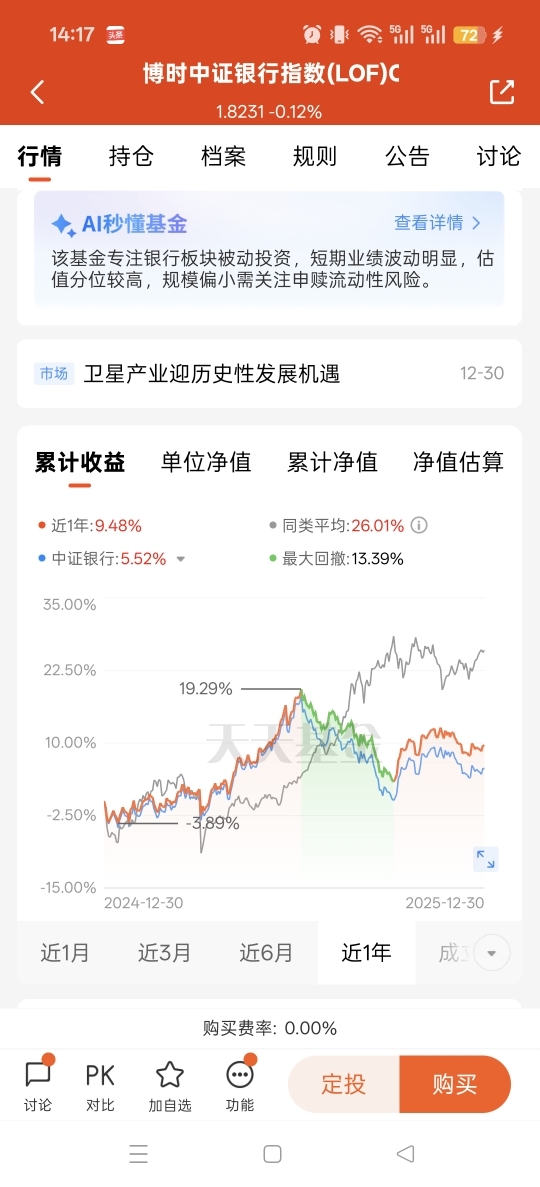Select the 单位净值 chart tab
Viewport: 540px width, 1187px height.
tap(206, 462)
